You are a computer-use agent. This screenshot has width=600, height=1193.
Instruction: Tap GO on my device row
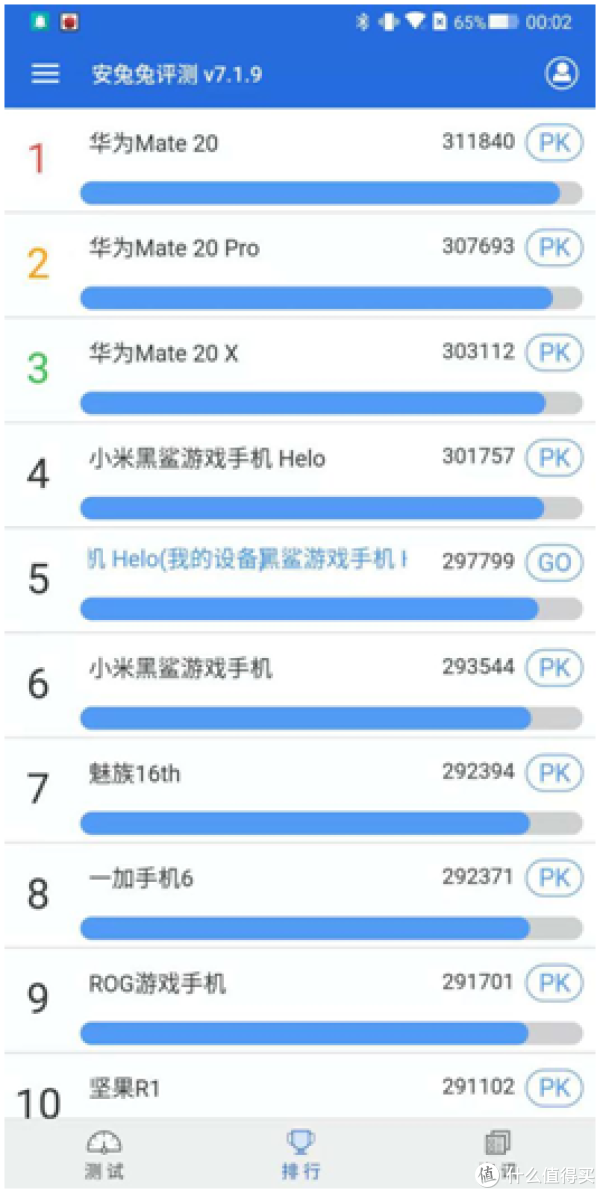pyautogui.click(x=554, y=562)
